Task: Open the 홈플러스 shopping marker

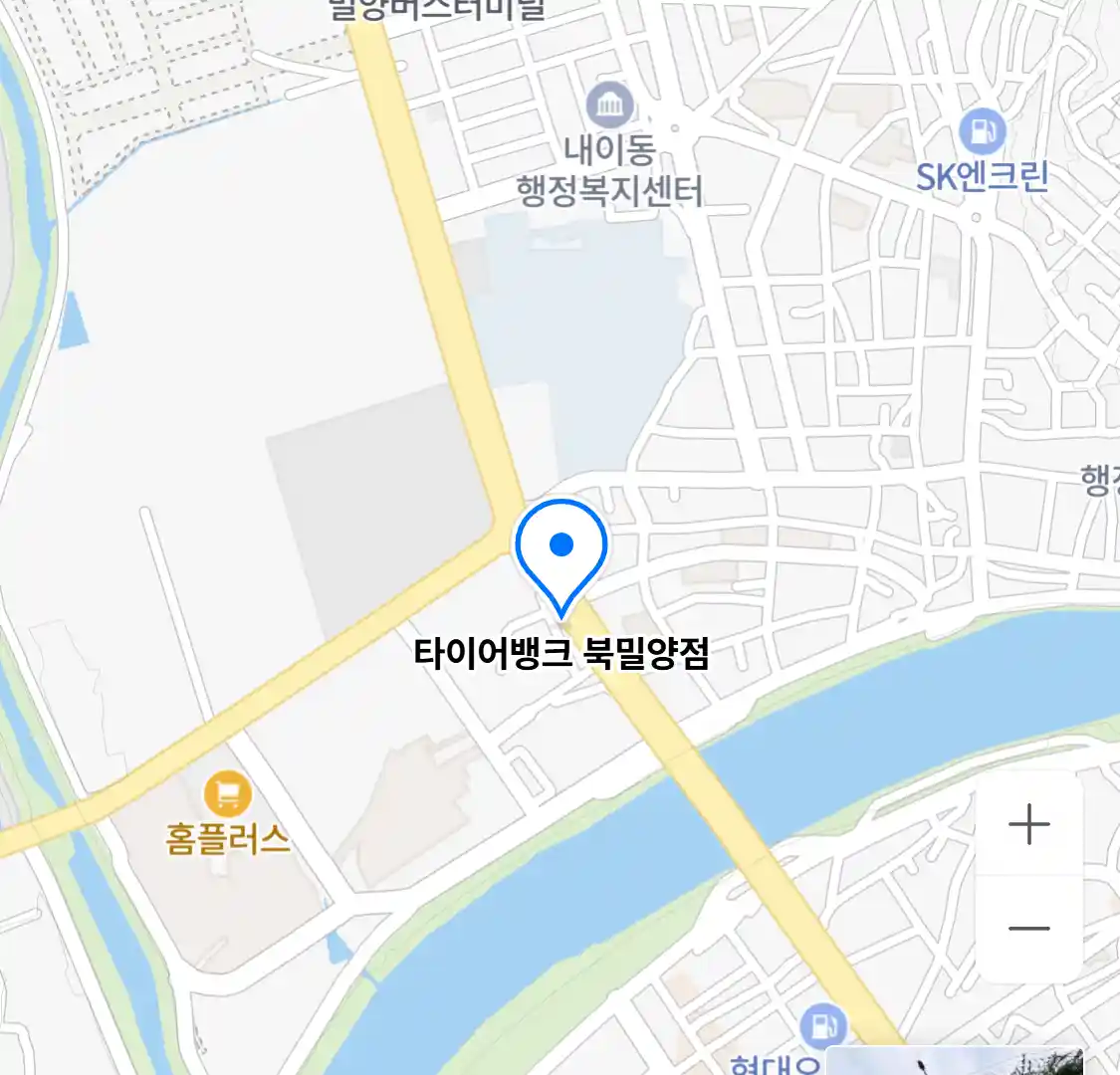Action: [227, 795]
